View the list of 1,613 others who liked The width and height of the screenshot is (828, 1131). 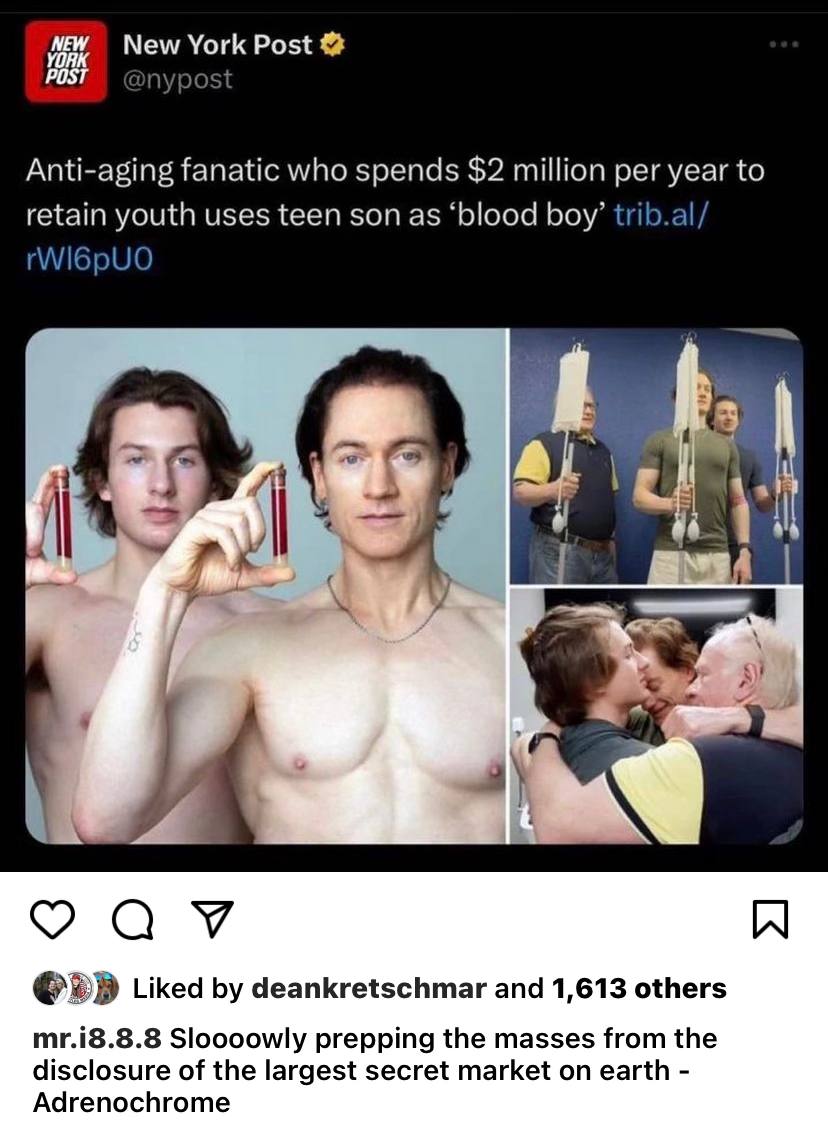point(638,988)
